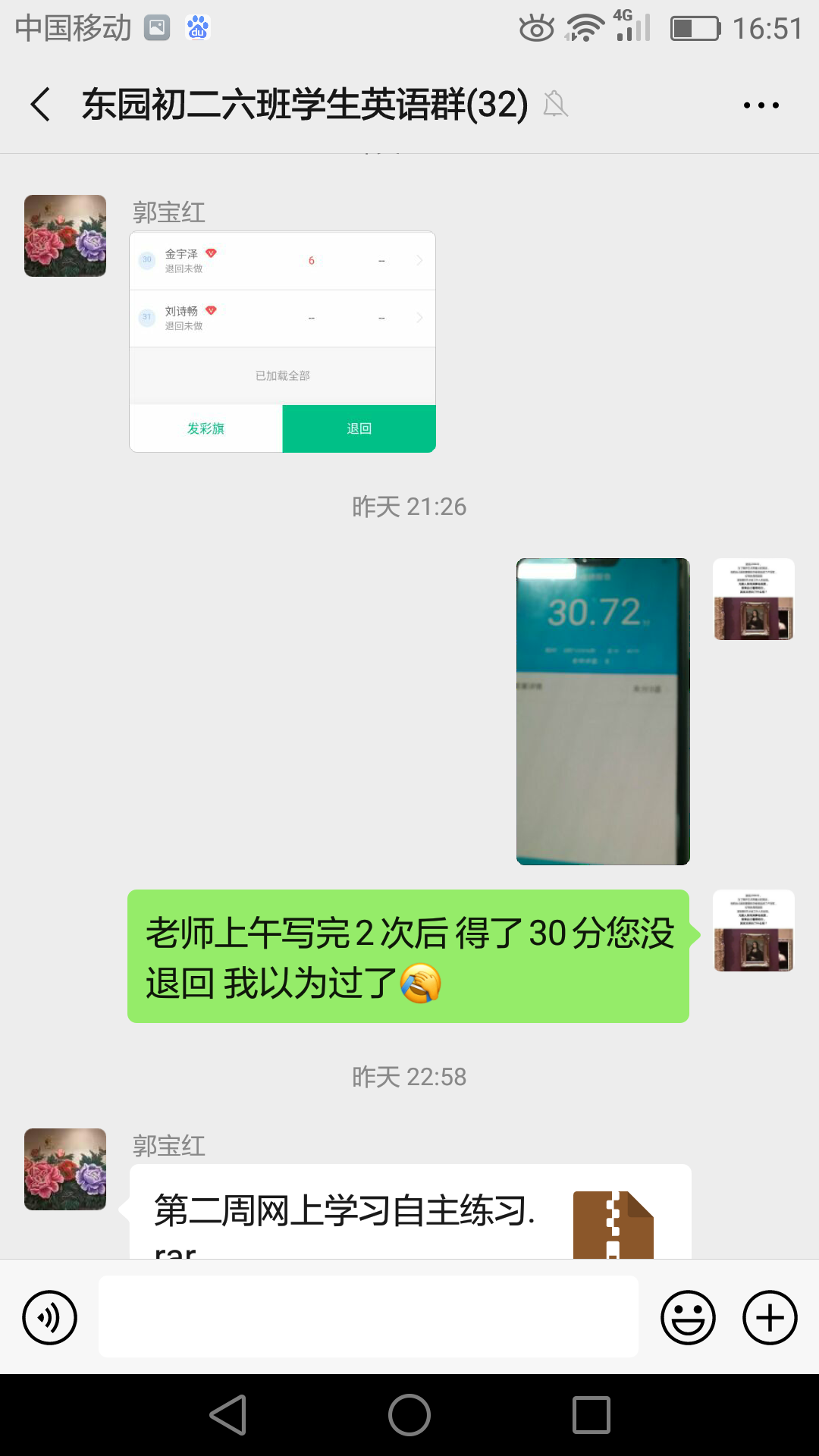Go back from the group chat

[41, 104]
